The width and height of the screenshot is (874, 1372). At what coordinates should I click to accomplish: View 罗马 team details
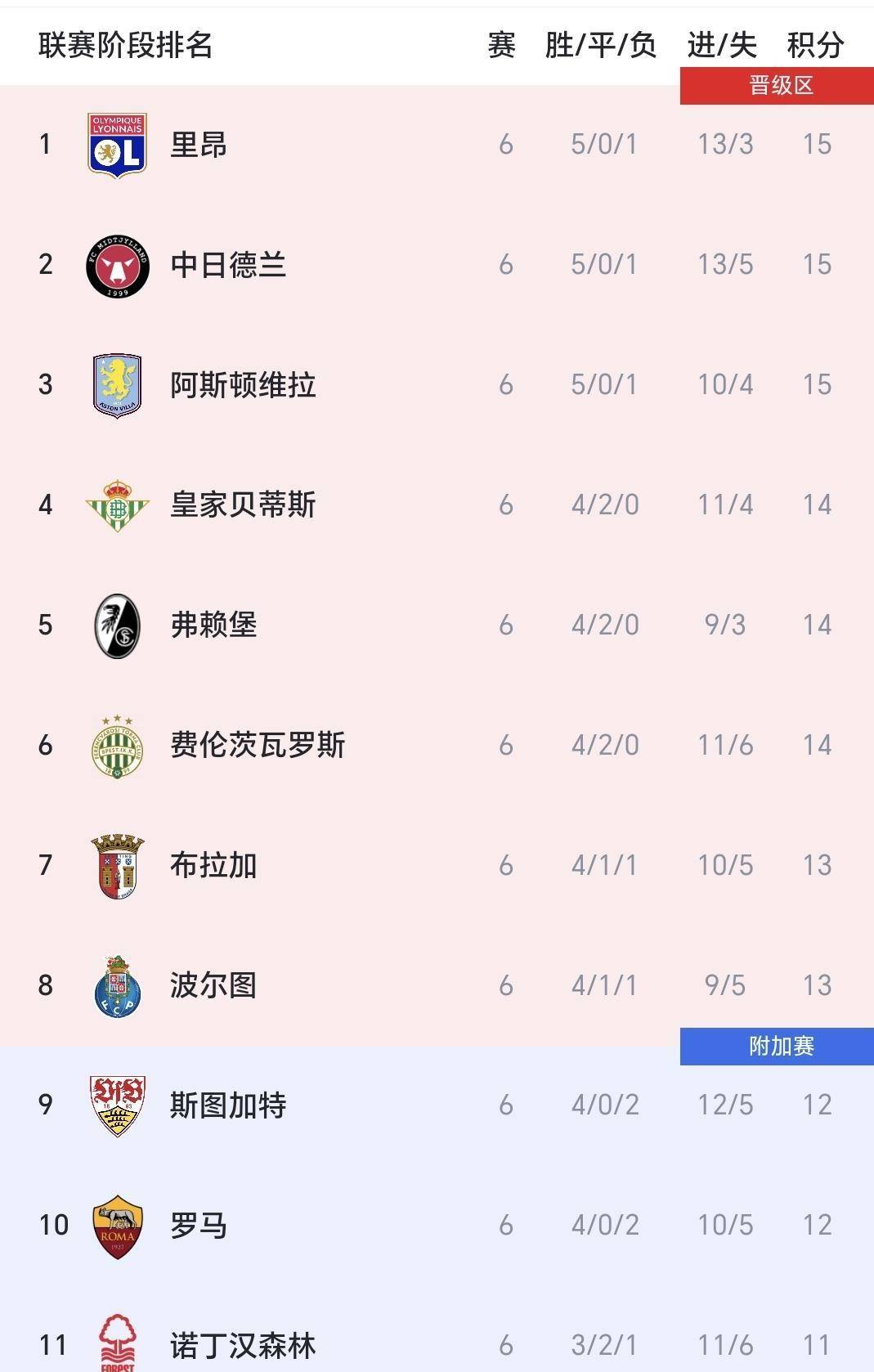[x=199, y=1226]
